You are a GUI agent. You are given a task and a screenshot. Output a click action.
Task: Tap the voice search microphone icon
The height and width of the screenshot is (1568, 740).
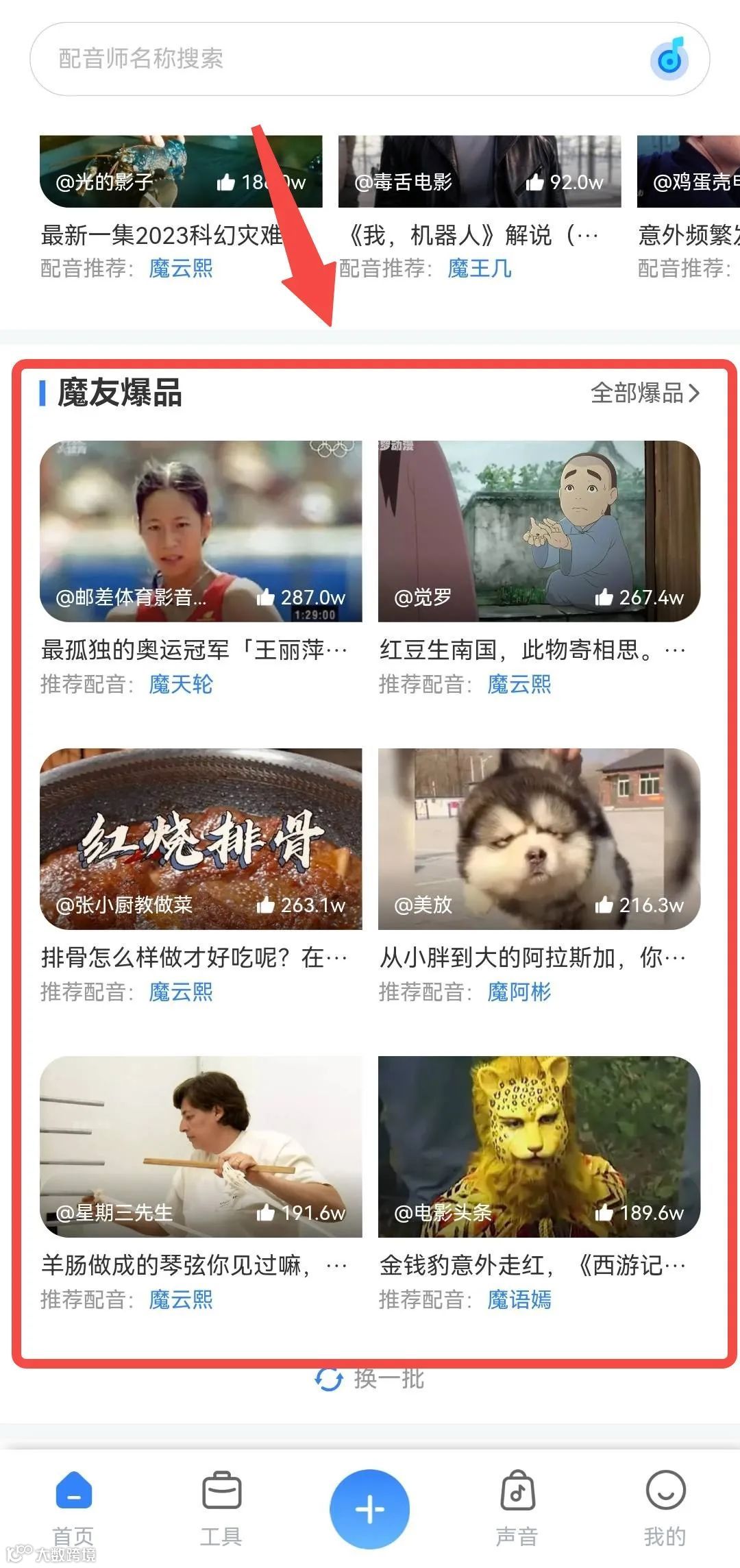tap(669, 59)
